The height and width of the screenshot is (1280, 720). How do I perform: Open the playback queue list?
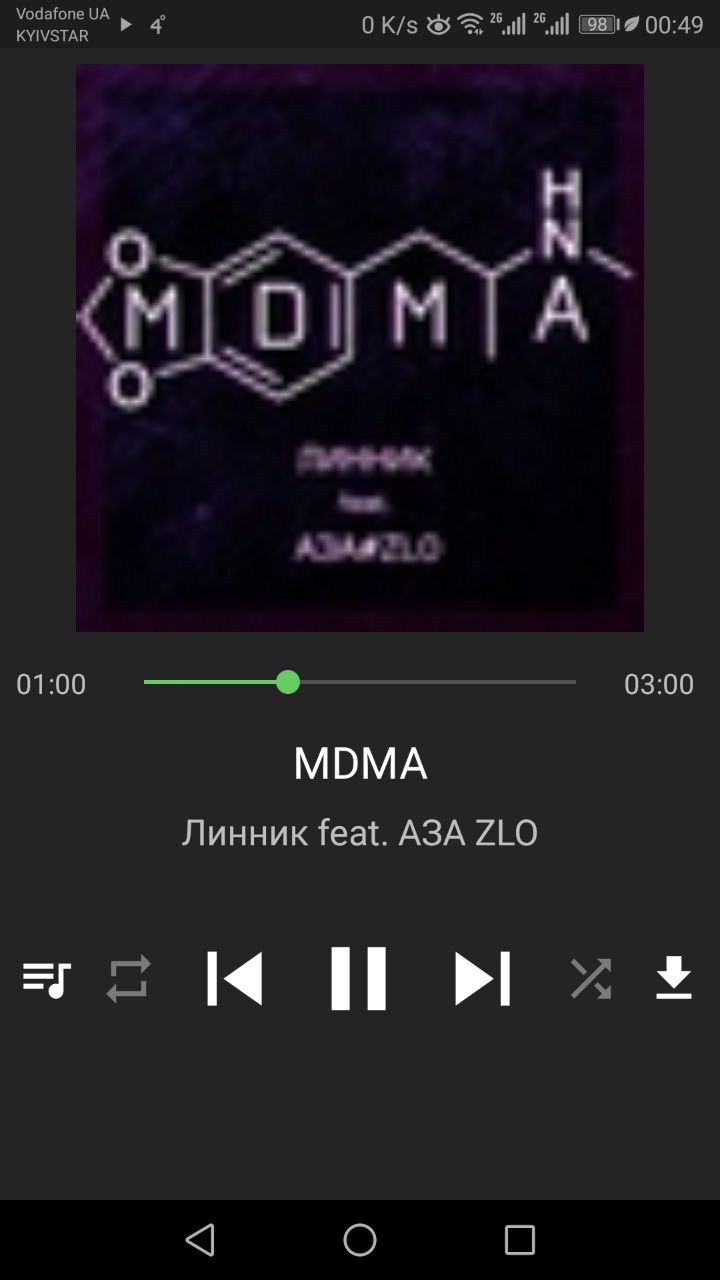click(47, 979)
